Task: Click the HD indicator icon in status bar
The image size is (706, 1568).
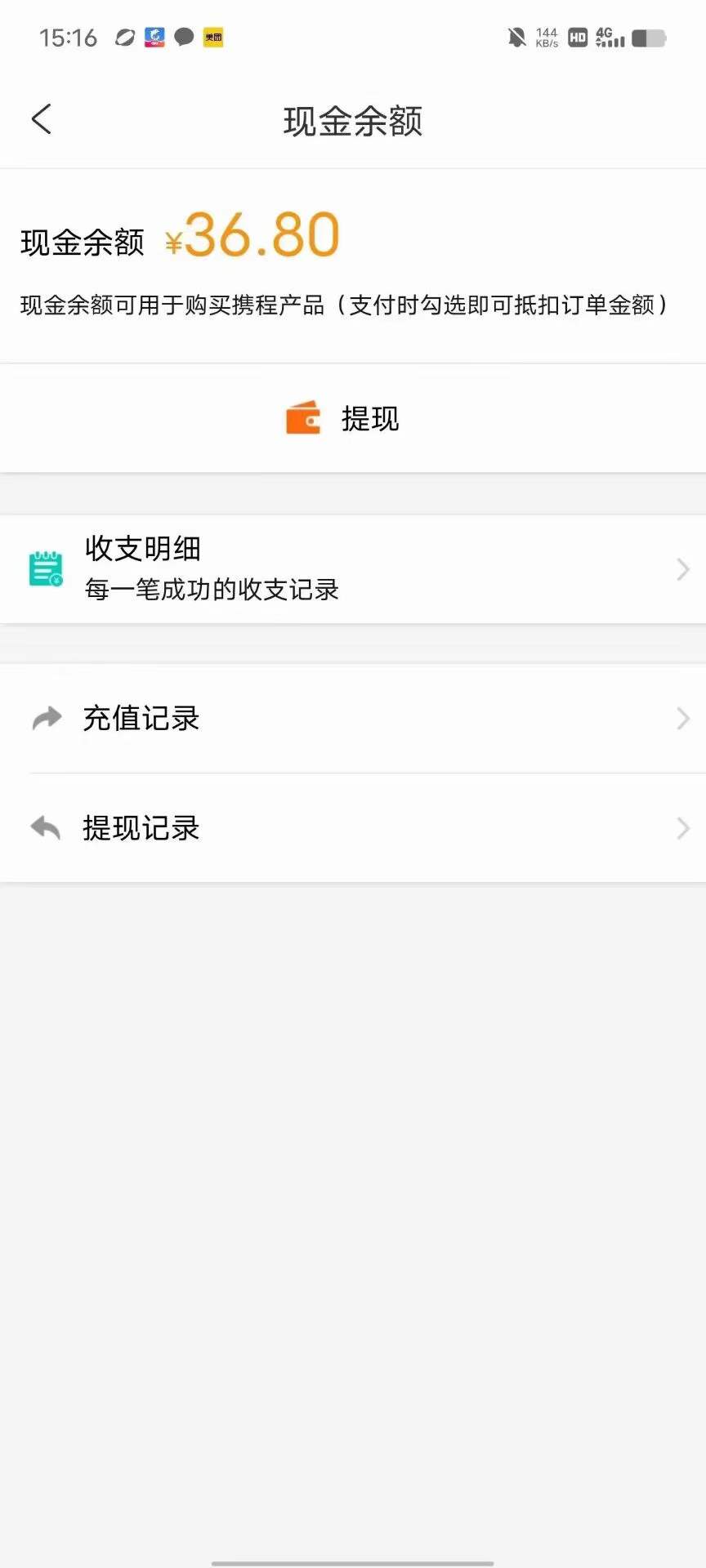Action: coord(576,38)
